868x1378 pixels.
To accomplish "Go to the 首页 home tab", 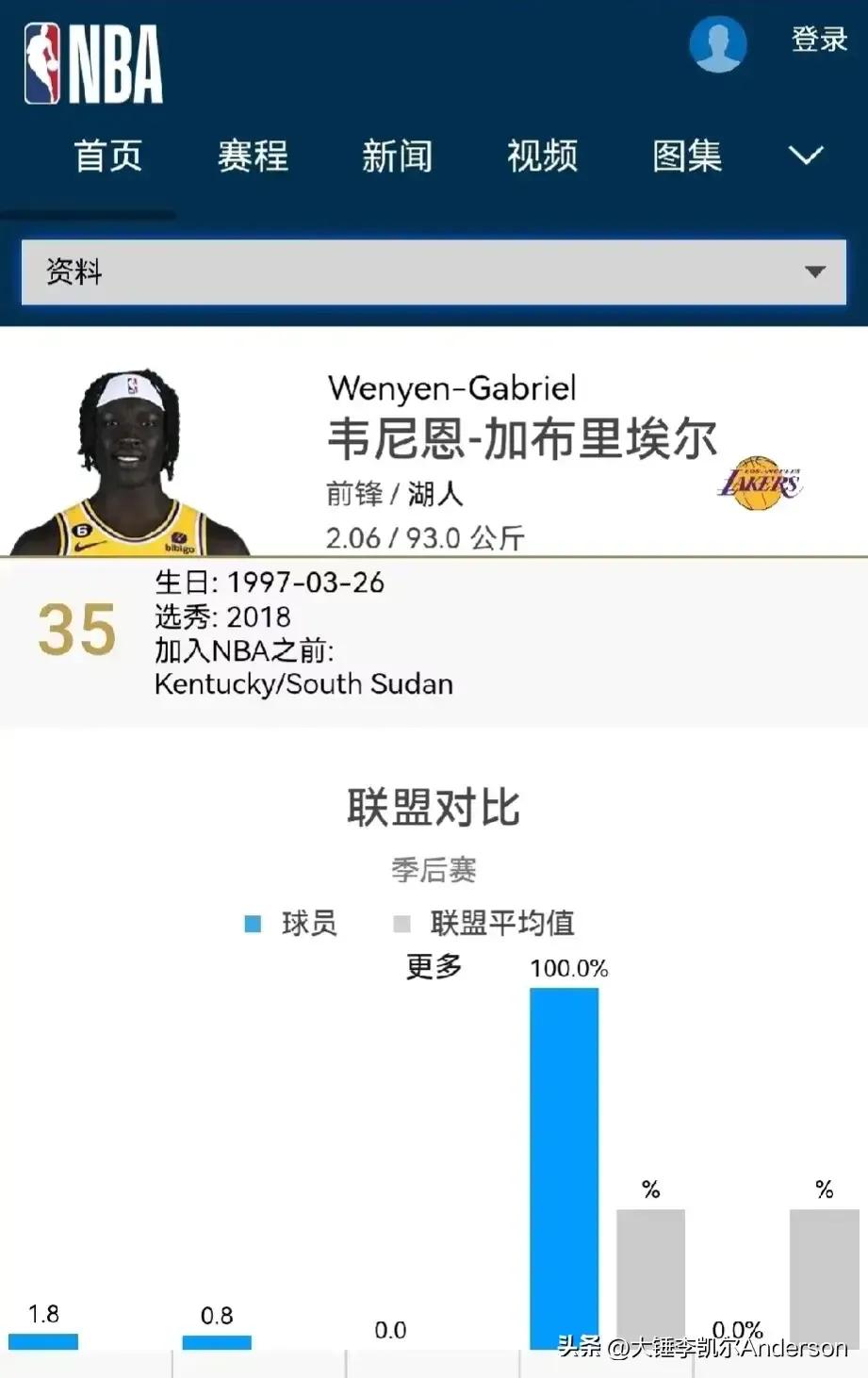I will tap(108, 156).
